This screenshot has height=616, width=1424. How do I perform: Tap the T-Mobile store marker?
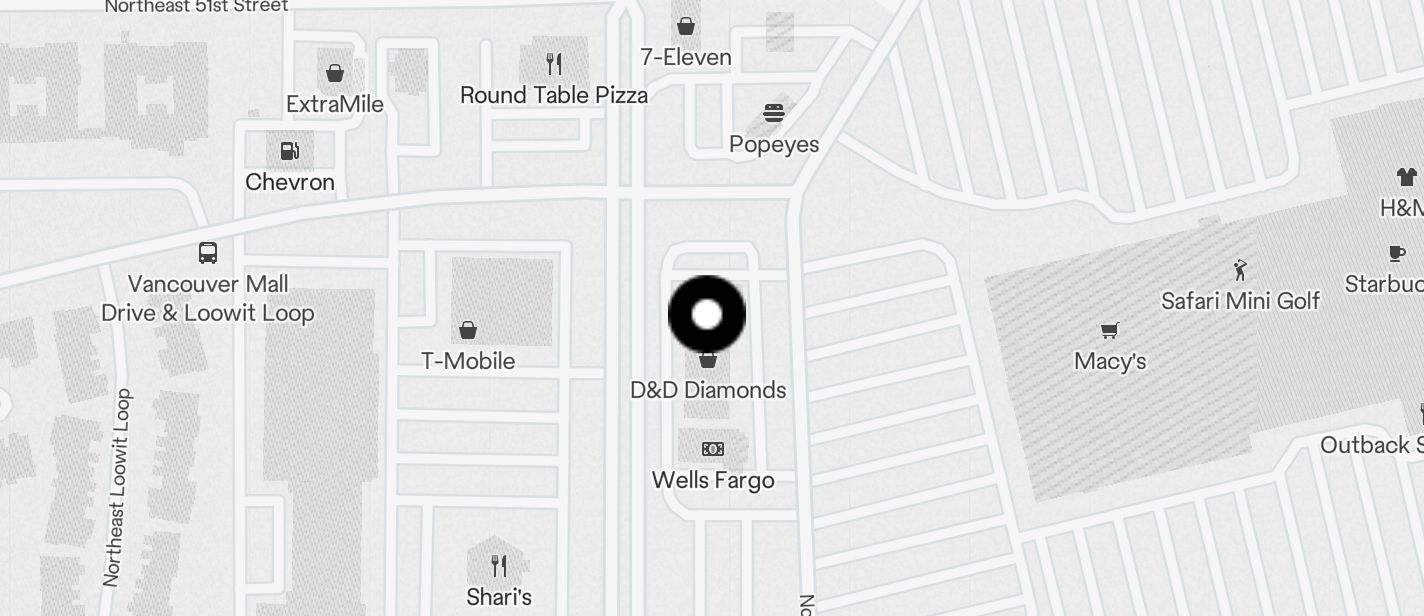tap(467, 330)
